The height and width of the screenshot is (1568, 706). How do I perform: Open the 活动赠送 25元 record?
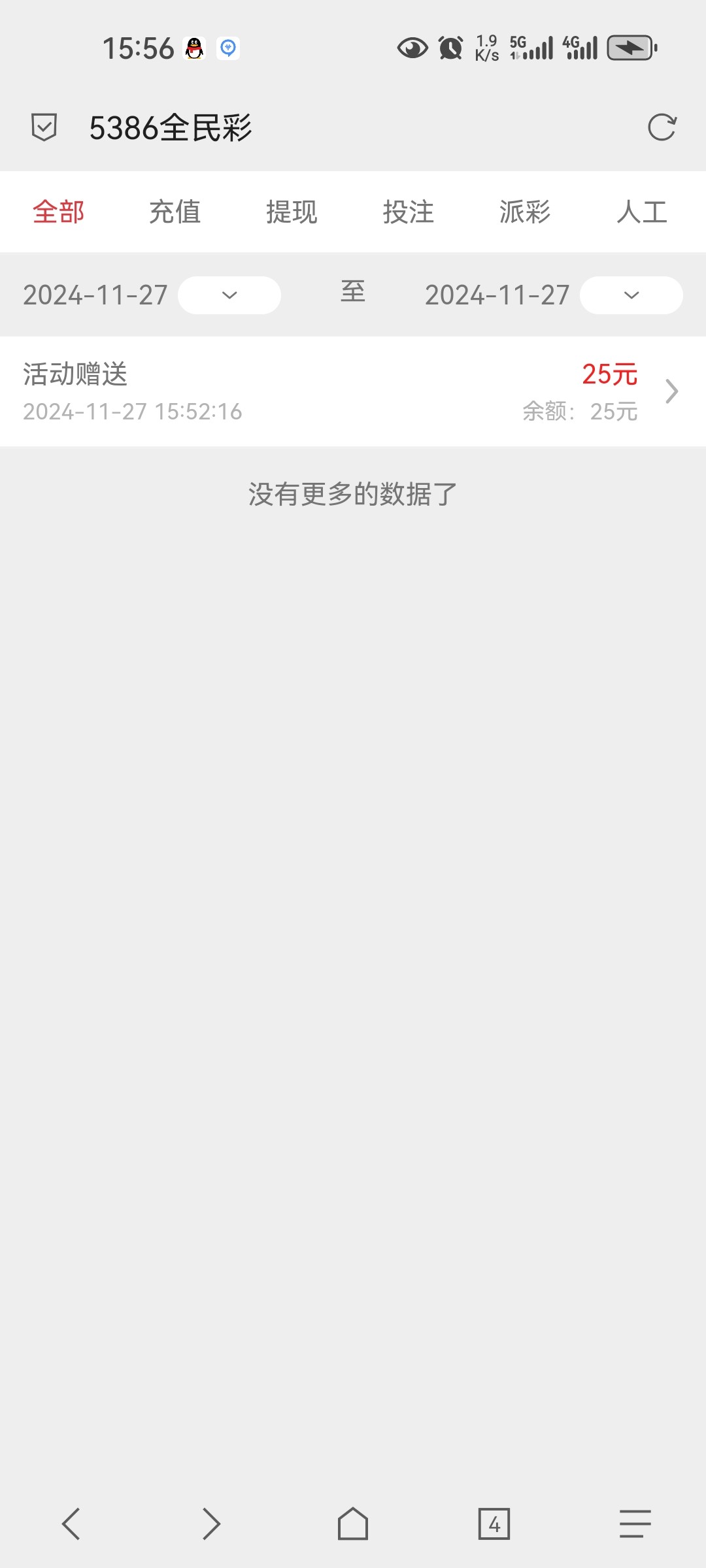353,392
